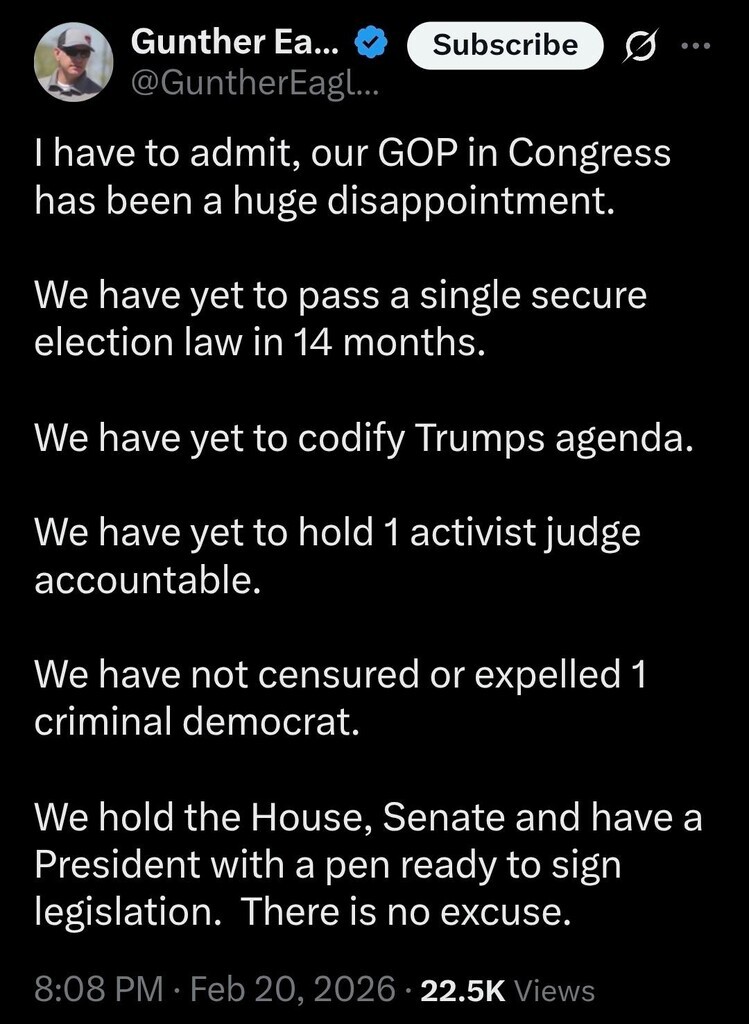Open Gunther's profile picture
The height and width of the screenshot is (1024, 749).
pos(74,62)
